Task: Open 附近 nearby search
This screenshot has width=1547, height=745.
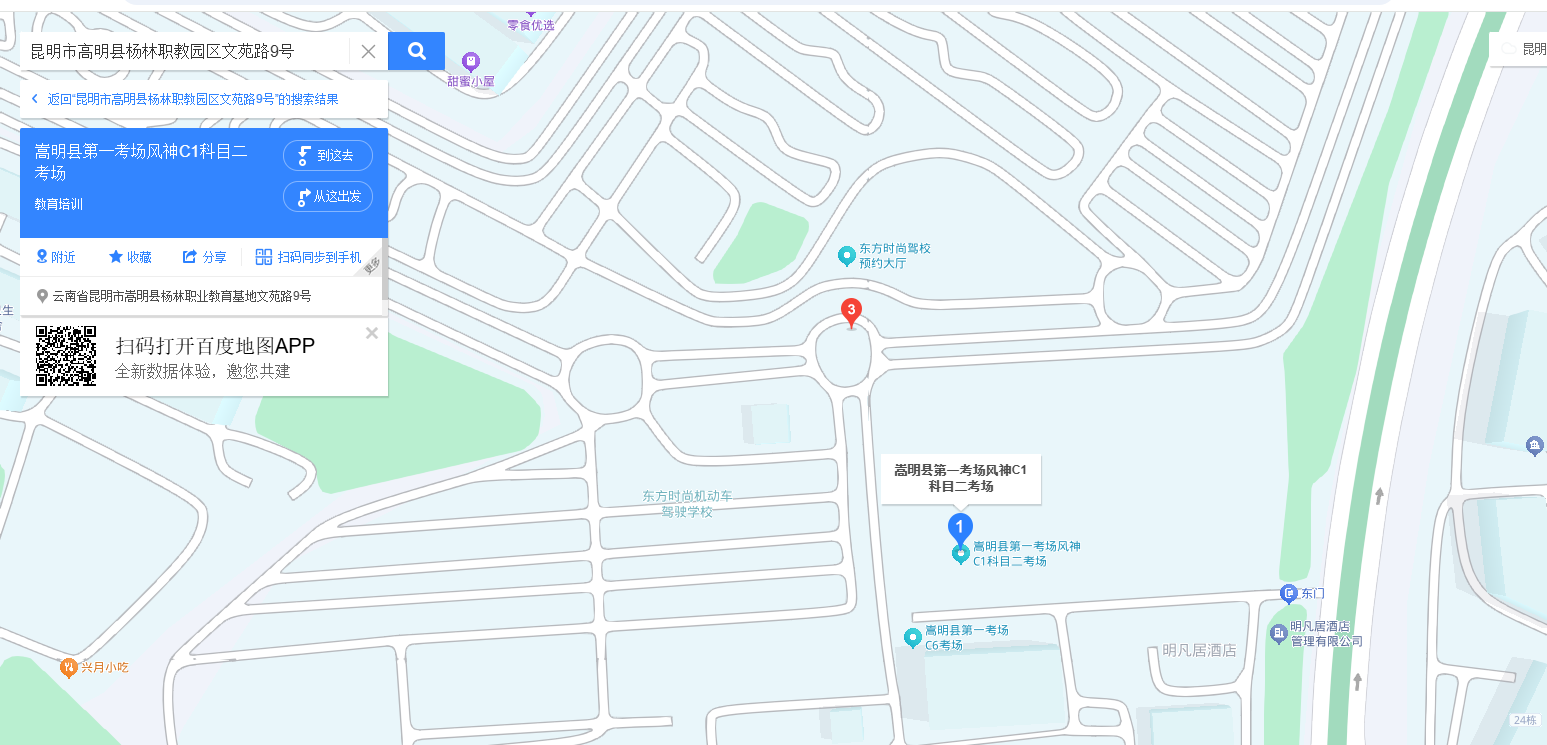Action: [x=56, y=257]
